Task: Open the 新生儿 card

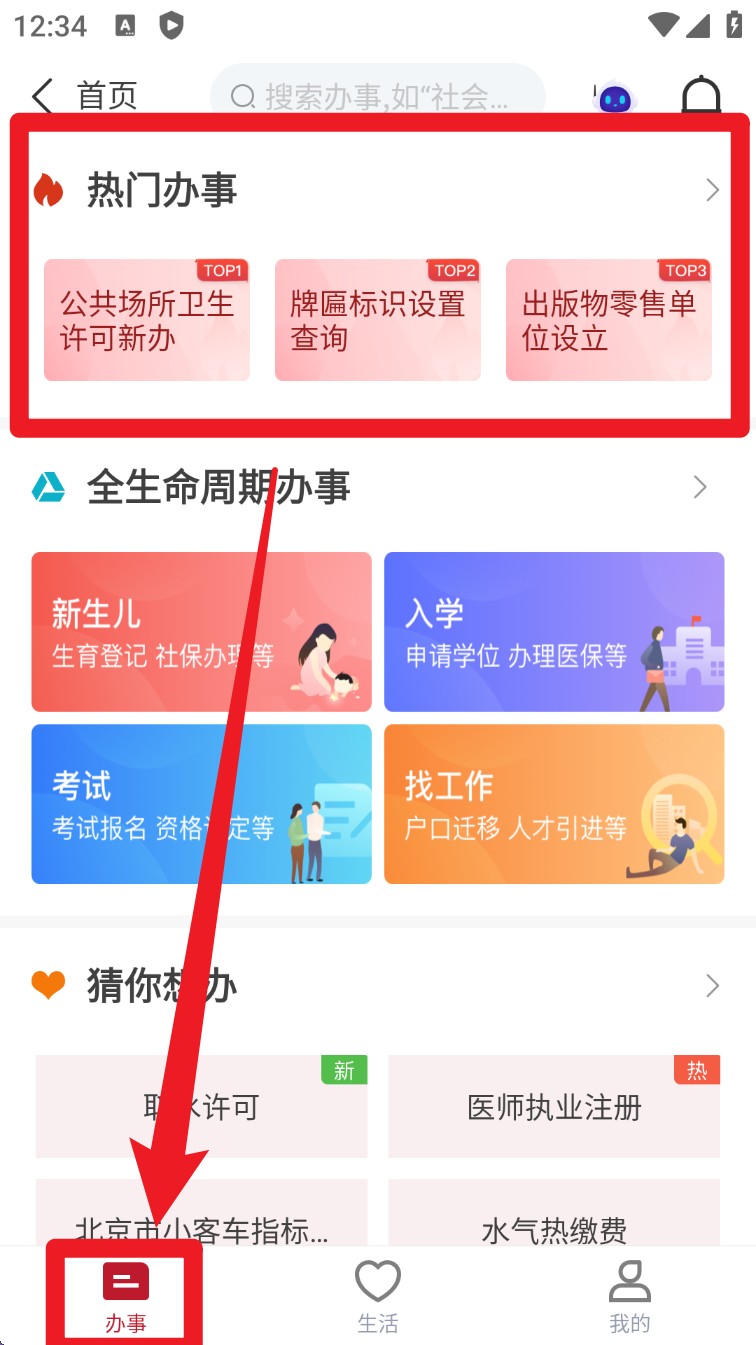Action: pos(201,632)
